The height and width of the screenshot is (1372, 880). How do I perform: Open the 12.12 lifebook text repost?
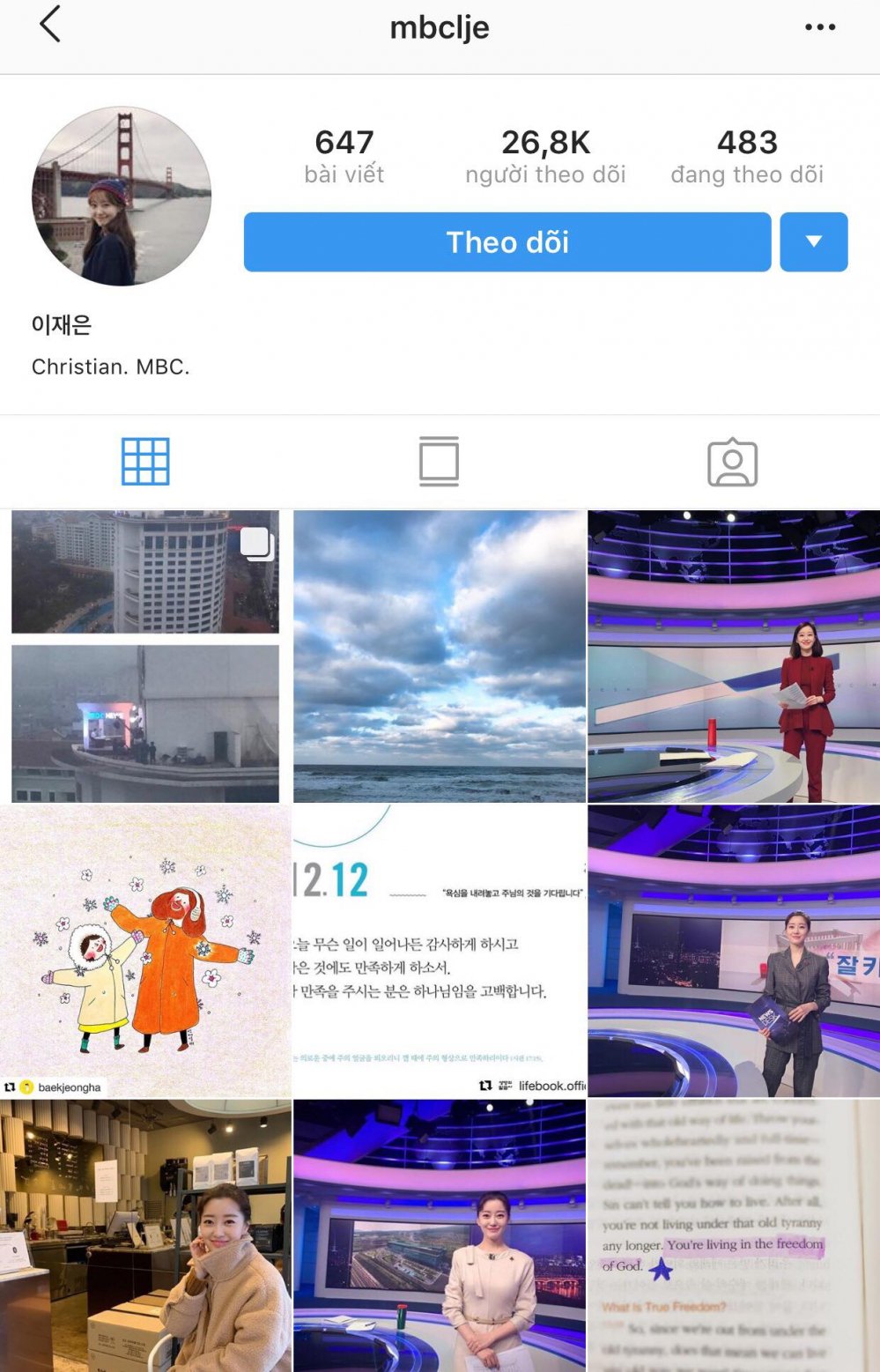pyautogui.click(x=439, y=950)
